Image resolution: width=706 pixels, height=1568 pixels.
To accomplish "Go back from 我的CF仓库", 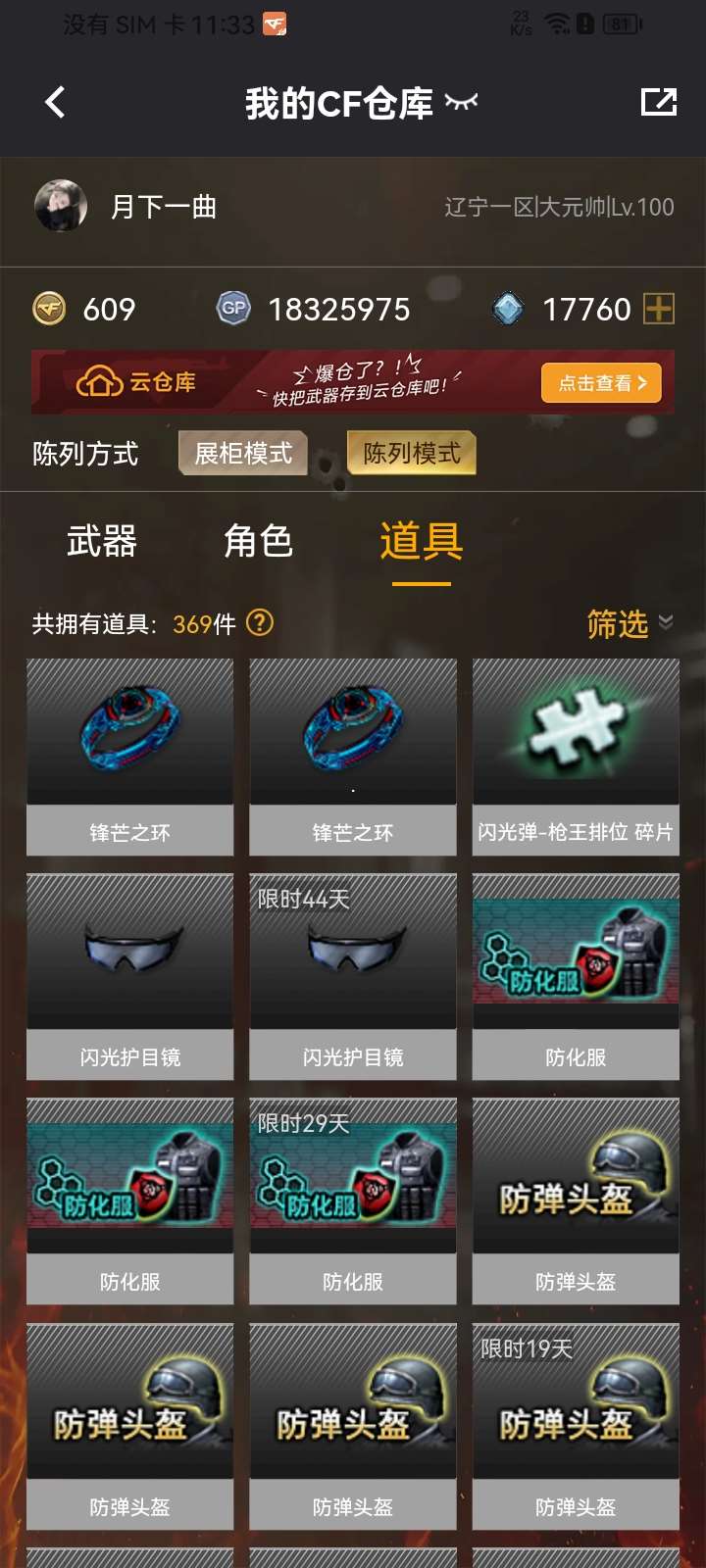I will [x=55, y=102].
